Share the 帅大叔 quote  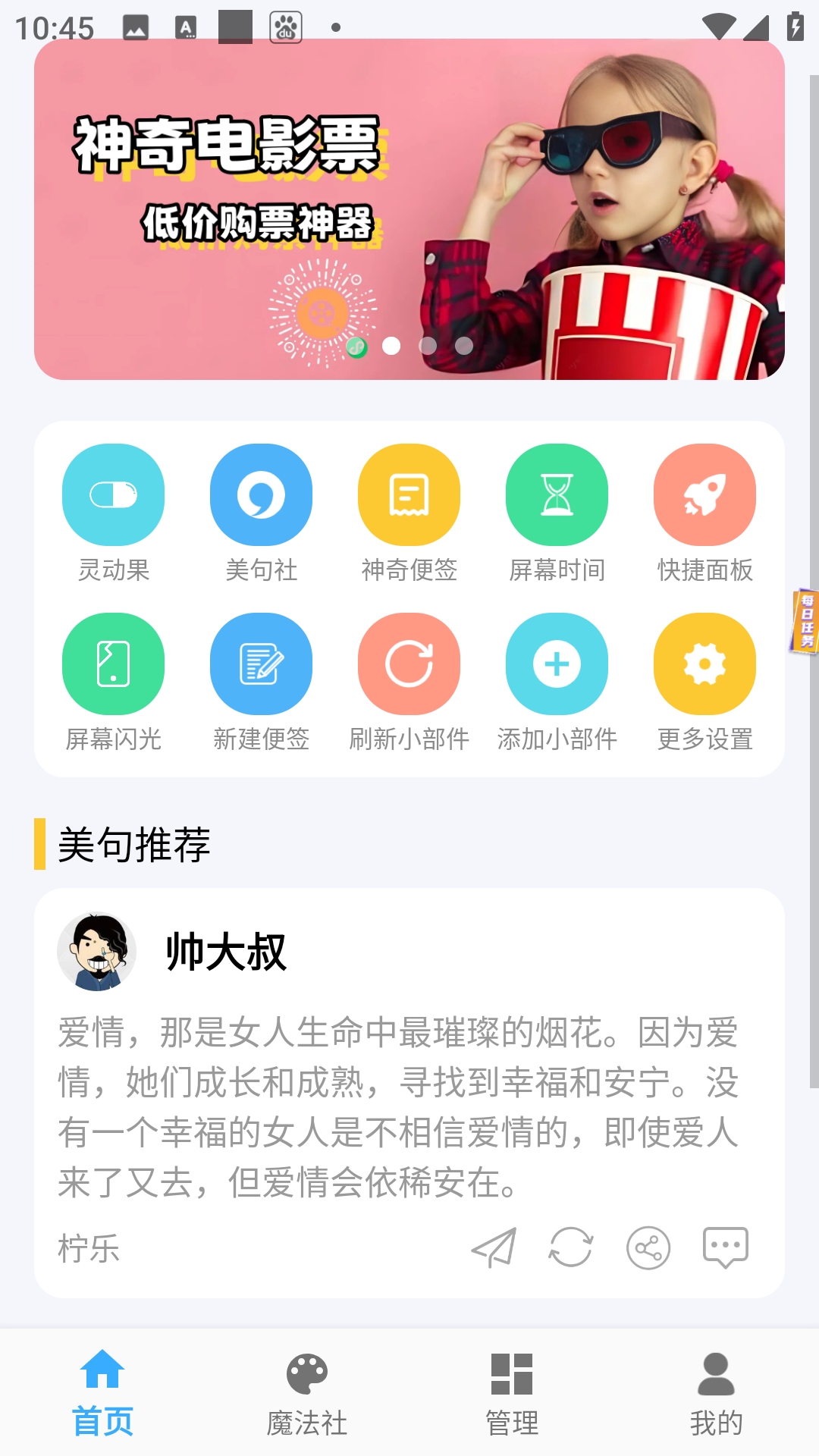pos(648,1247)
